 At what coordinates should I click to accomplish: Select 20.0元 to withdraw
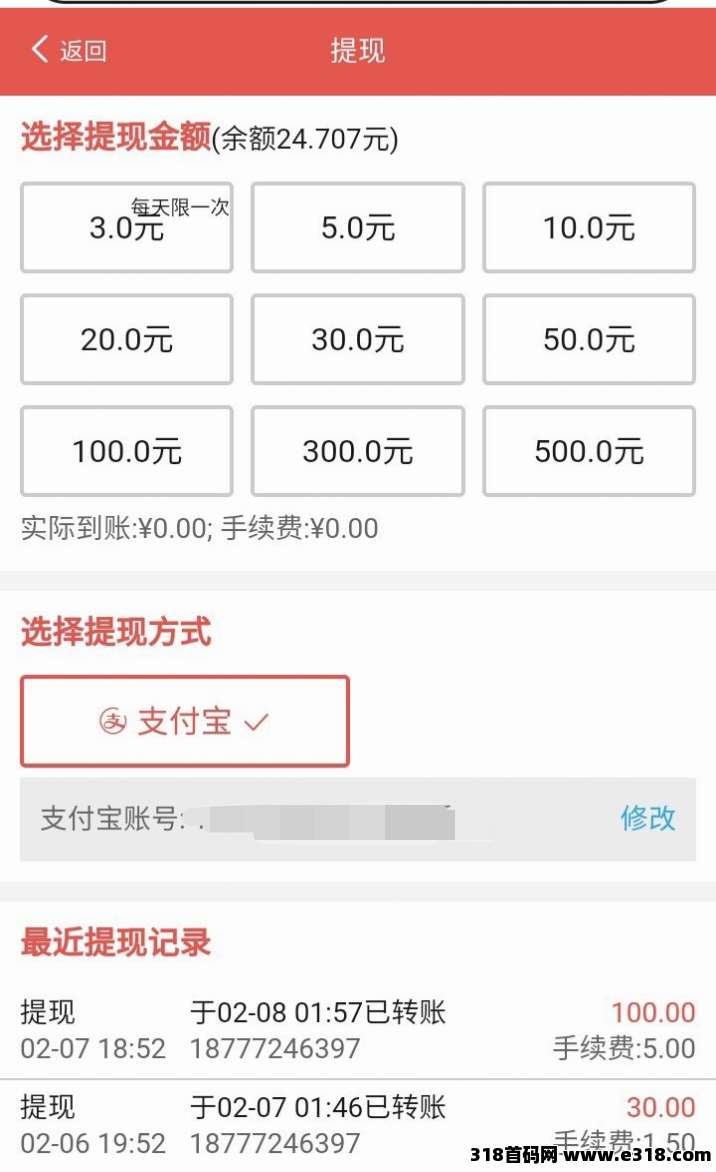126,340
